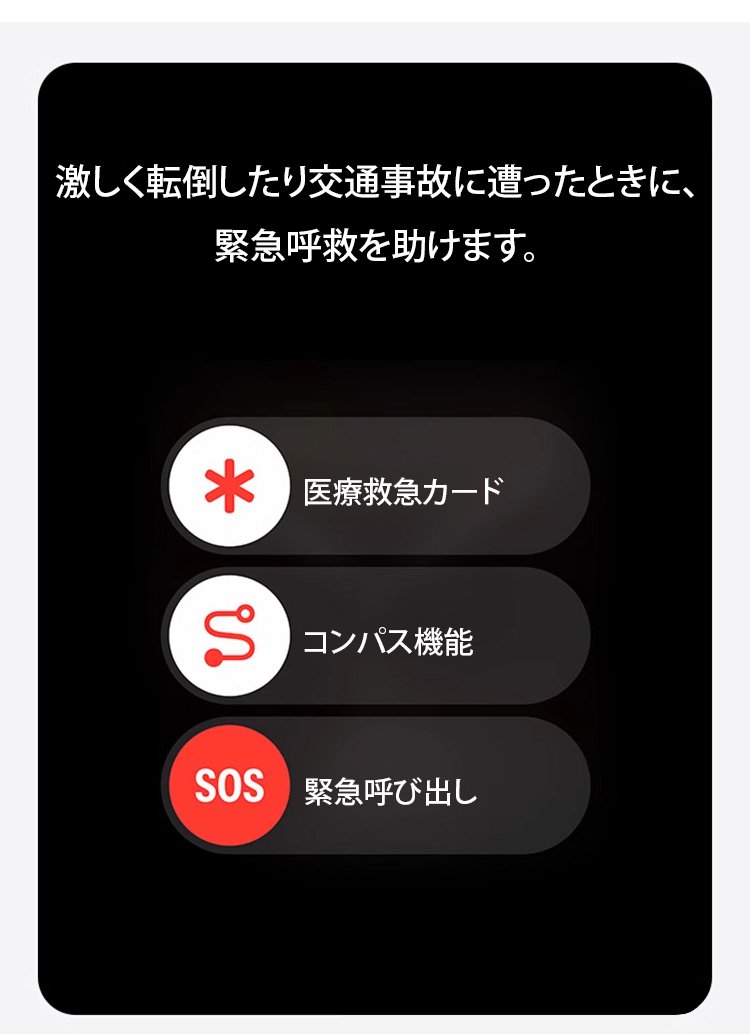750x1034 pixels.
Task: Open the 医療救急カード pill button
Action: pyautogui.click(x=375, y=487)
